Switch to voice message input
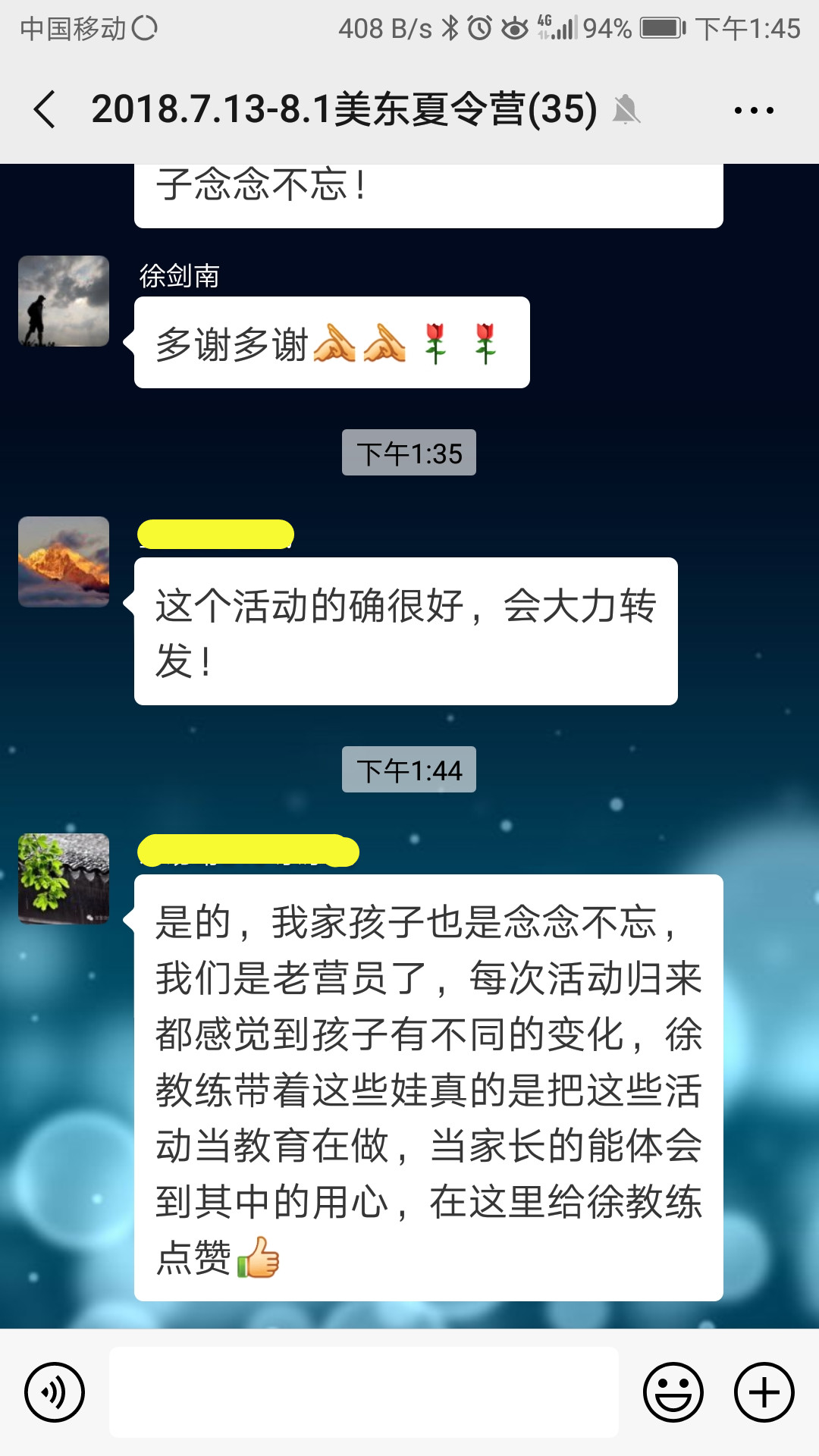Viewport: 819px width, 1456px height. (55, 1392)
